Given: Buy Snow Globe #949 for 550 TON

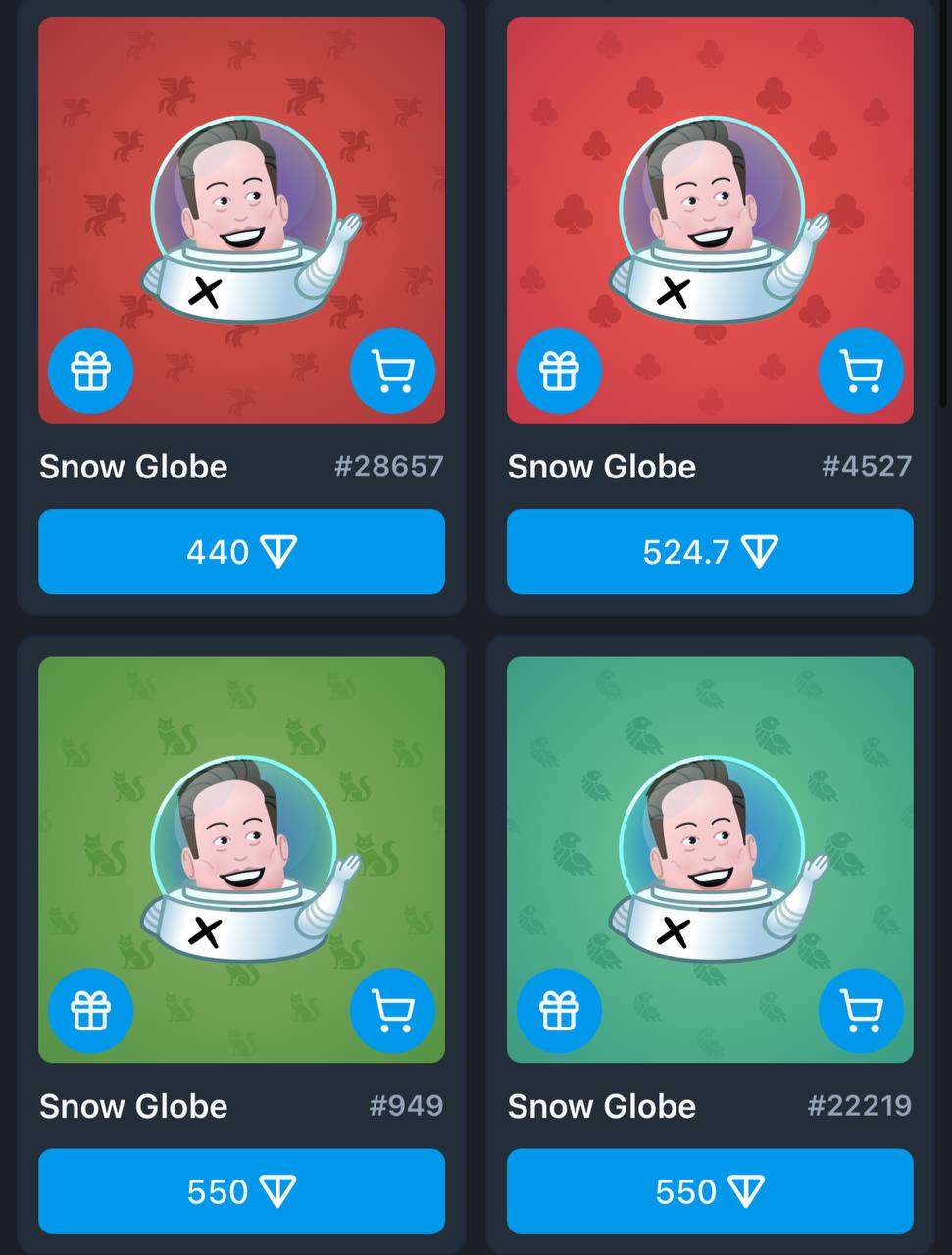Looking at the screenshot, I should click(241, 1191).
